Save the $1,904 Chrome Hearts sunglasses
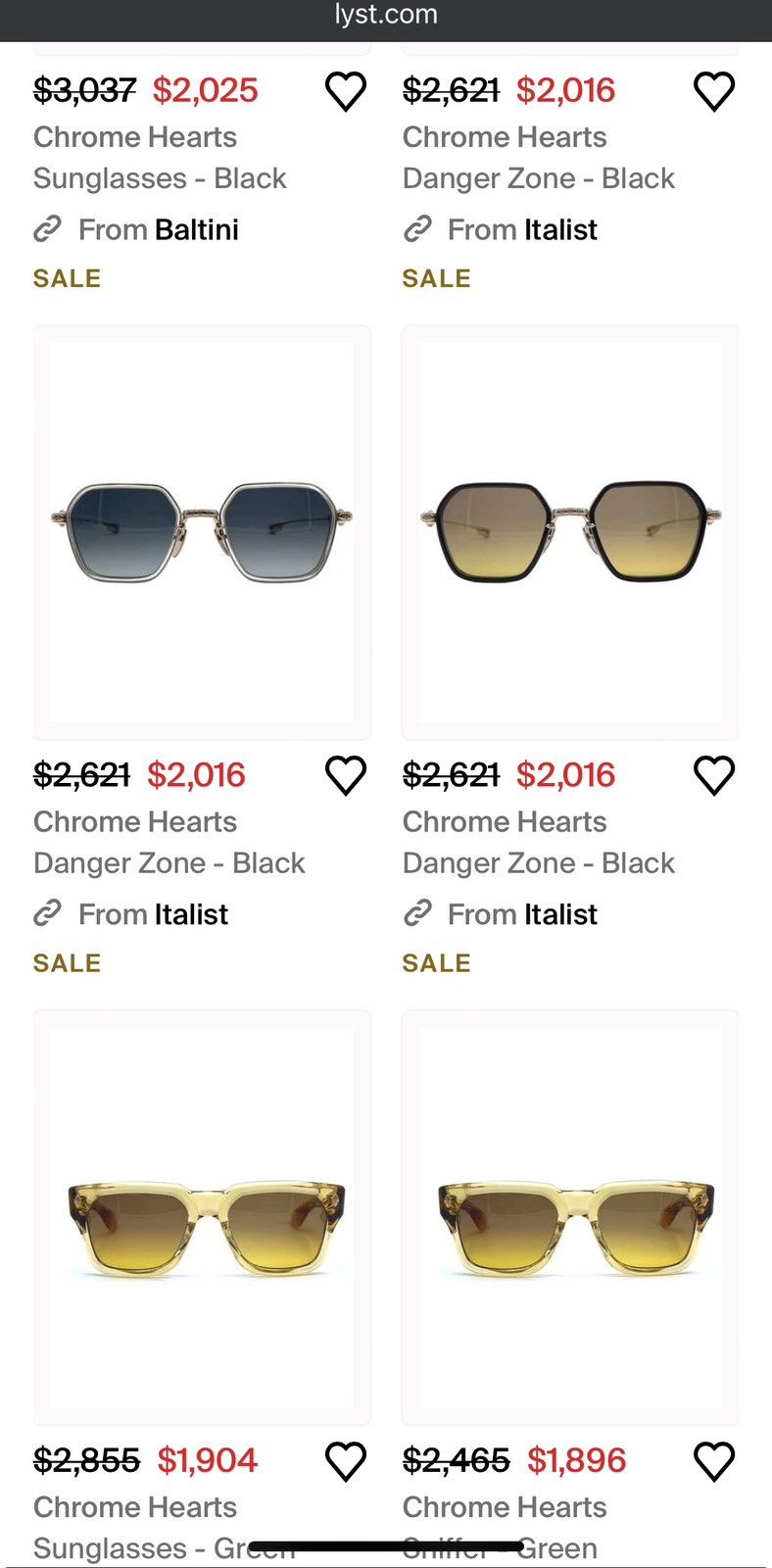This screenshot has width=772, height=1568. pos(345,1461)
